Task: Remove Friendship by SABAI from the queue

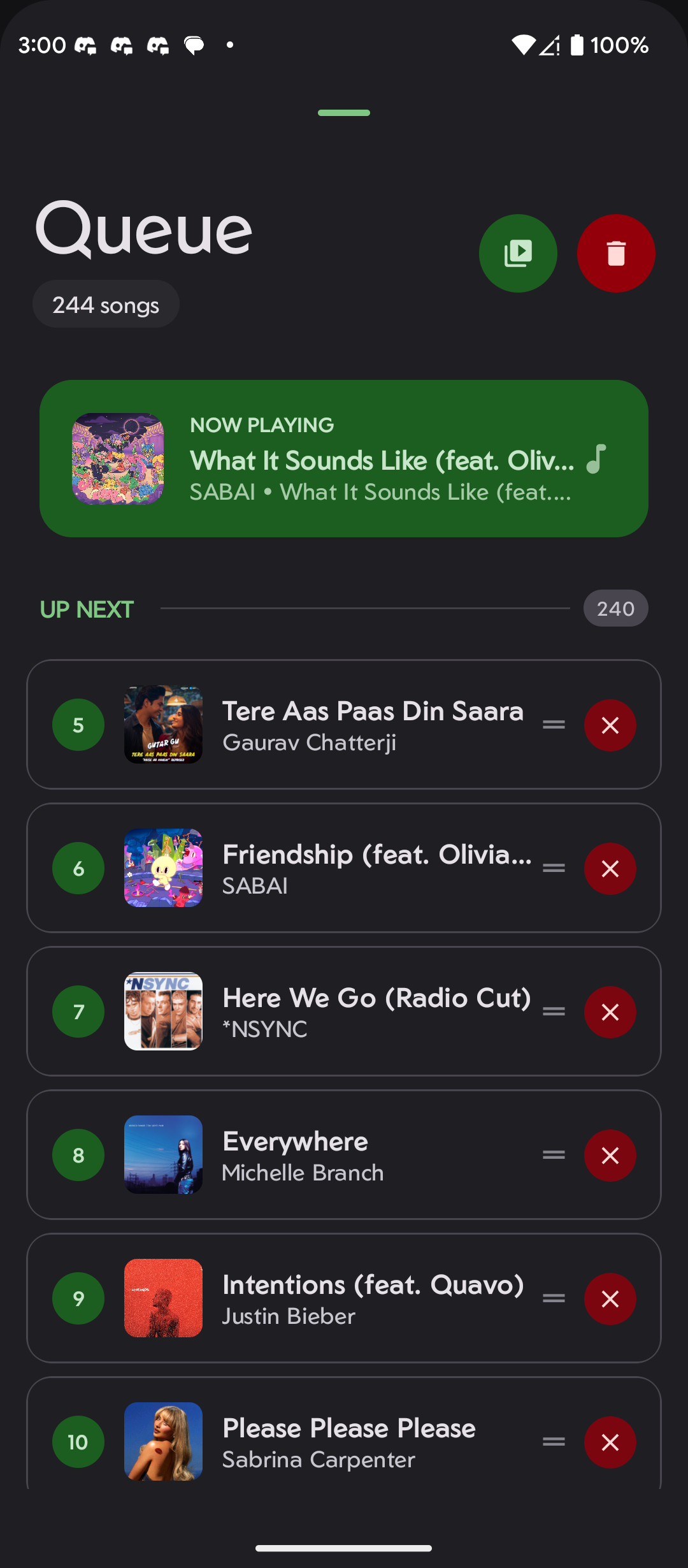Action: click(610, 869)
